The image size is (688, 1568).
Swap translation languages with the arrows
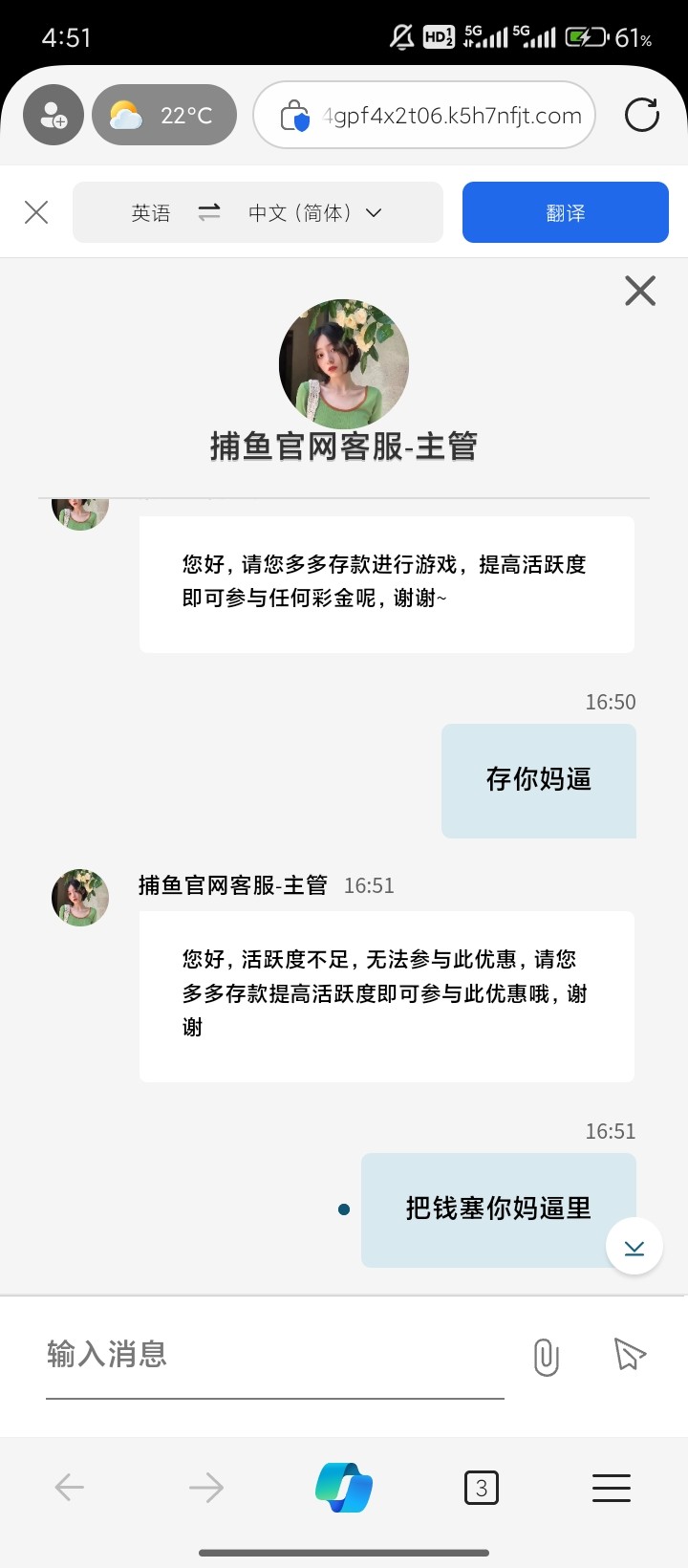click(209, 212)
